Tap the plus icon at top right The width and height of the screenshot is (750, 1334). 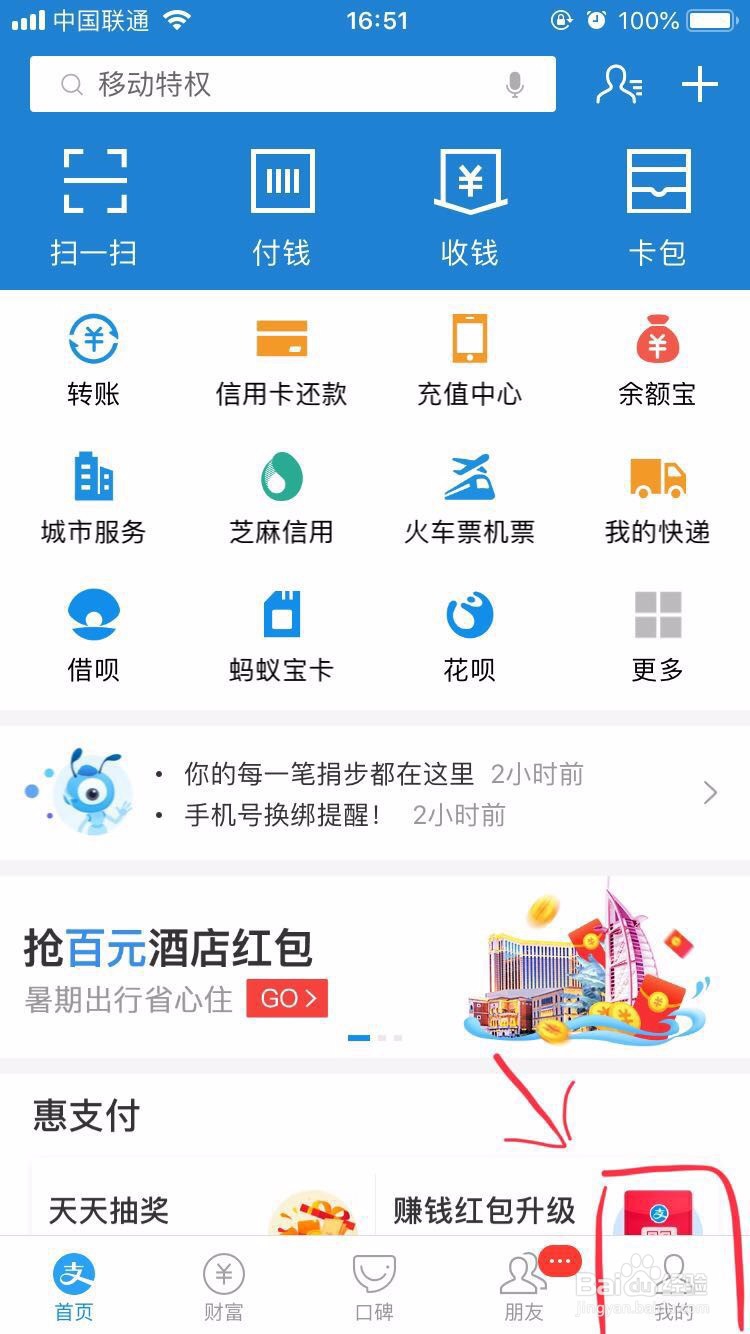(x=699, y=85)
